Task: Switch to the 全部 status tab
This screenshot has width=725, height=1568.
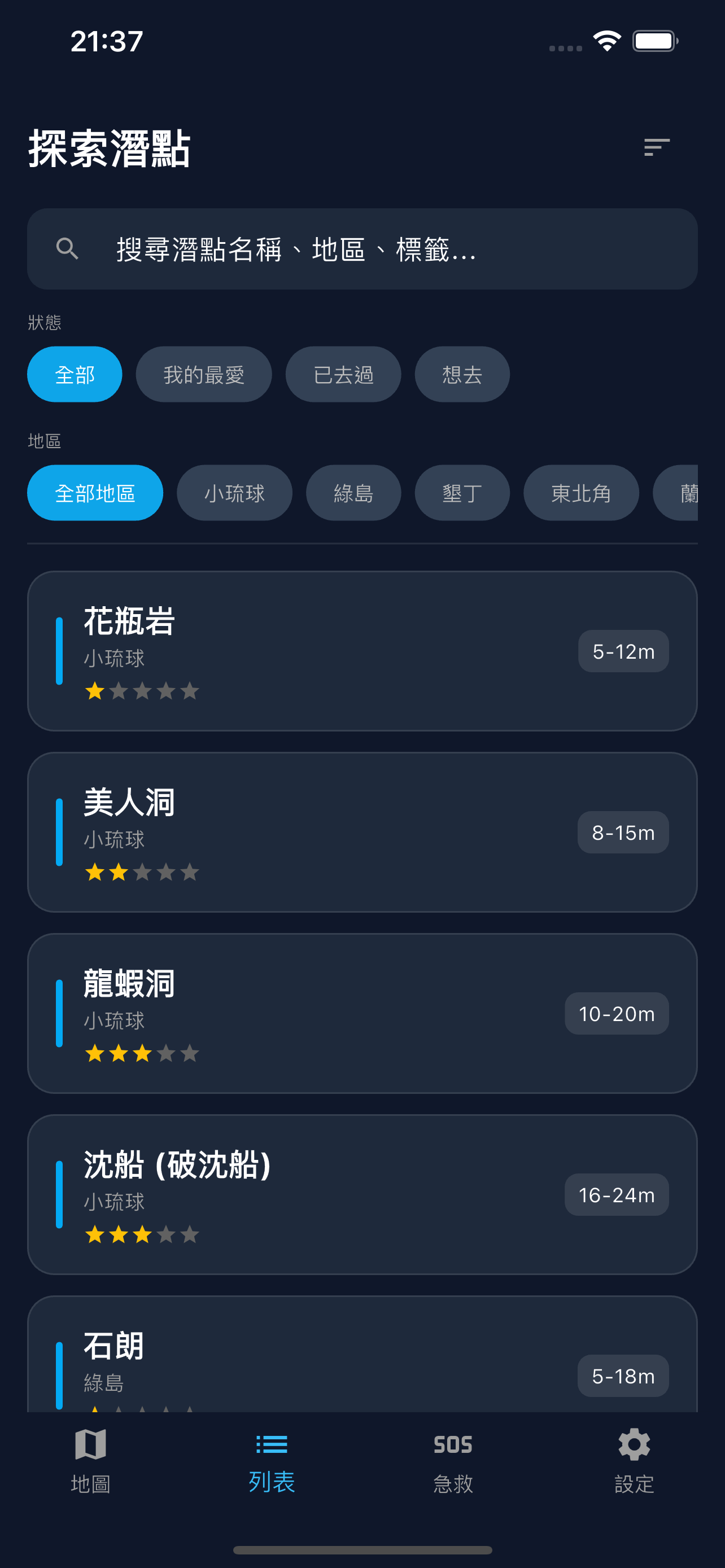Action: tap(75, 374)
